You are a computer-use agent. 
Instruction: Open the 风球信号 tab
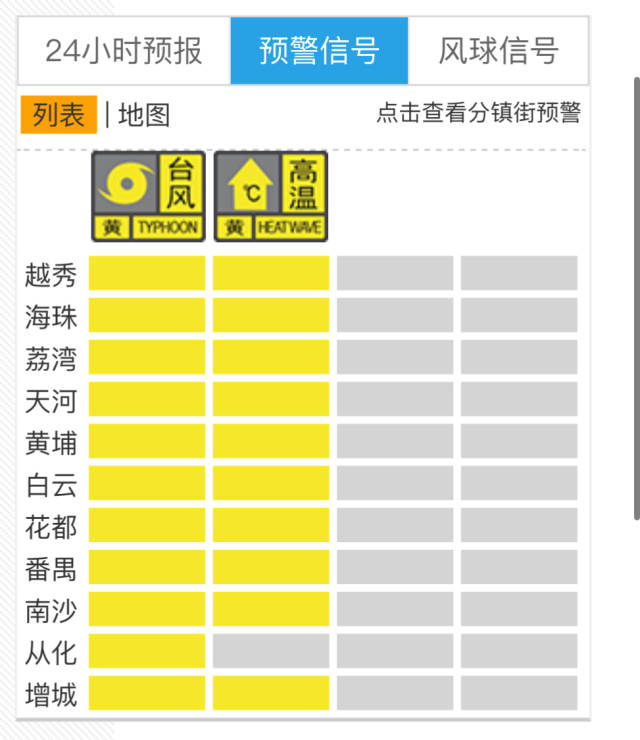click(498, 50)
